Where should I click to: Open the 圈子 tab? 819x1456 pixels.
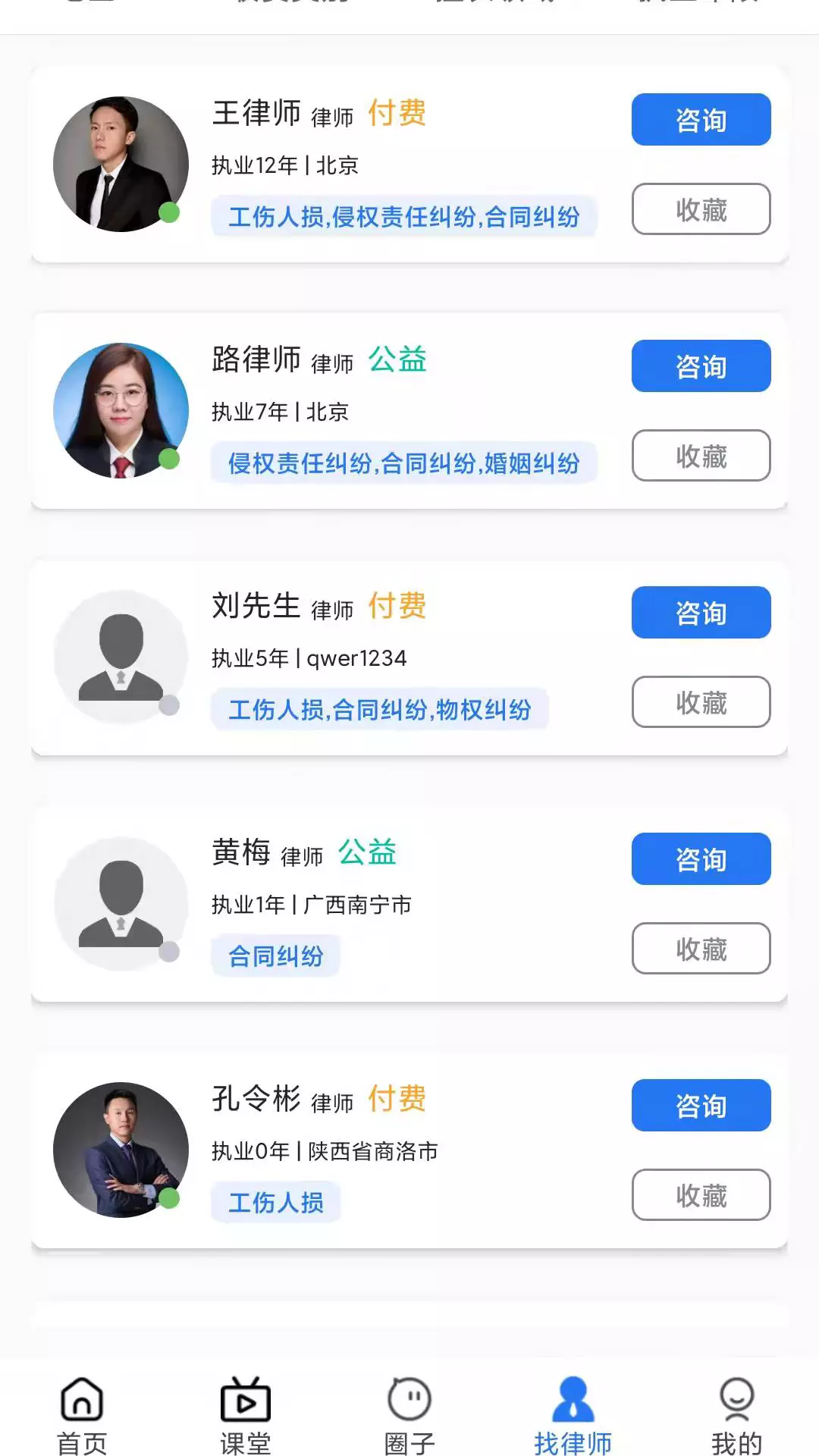pyautogui.click(x=409, y=1415)
